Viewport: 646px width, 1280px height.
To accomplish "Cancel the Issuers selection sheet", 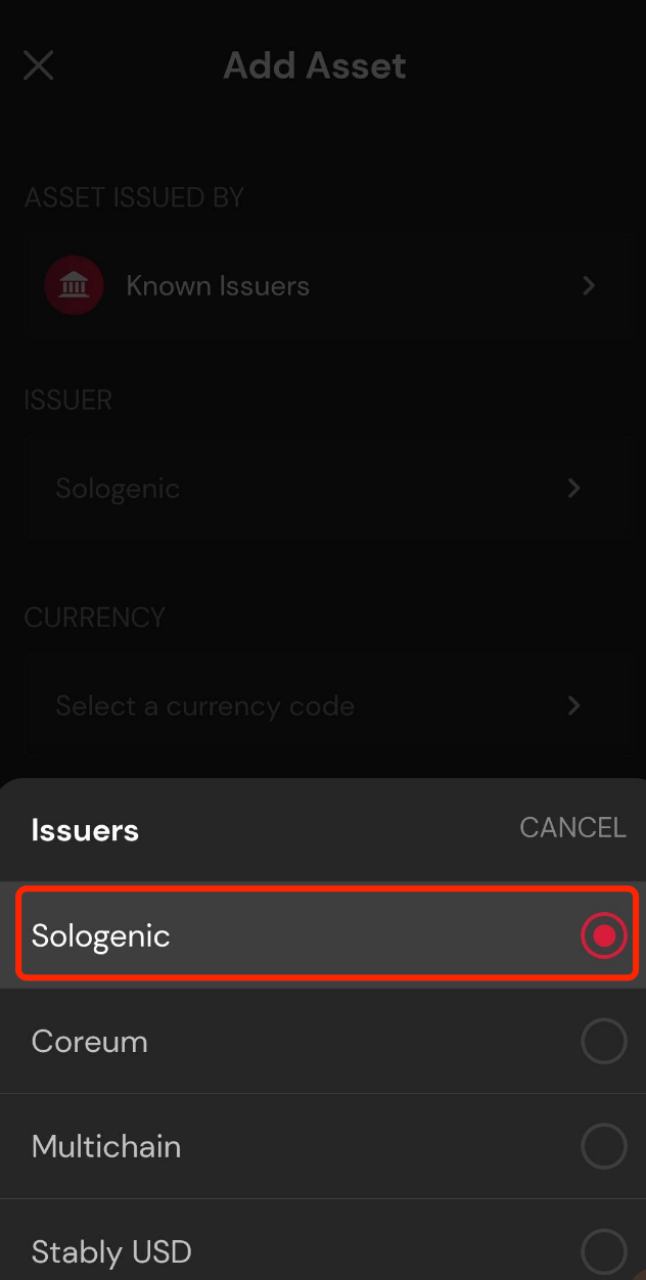I will [572, 828].
